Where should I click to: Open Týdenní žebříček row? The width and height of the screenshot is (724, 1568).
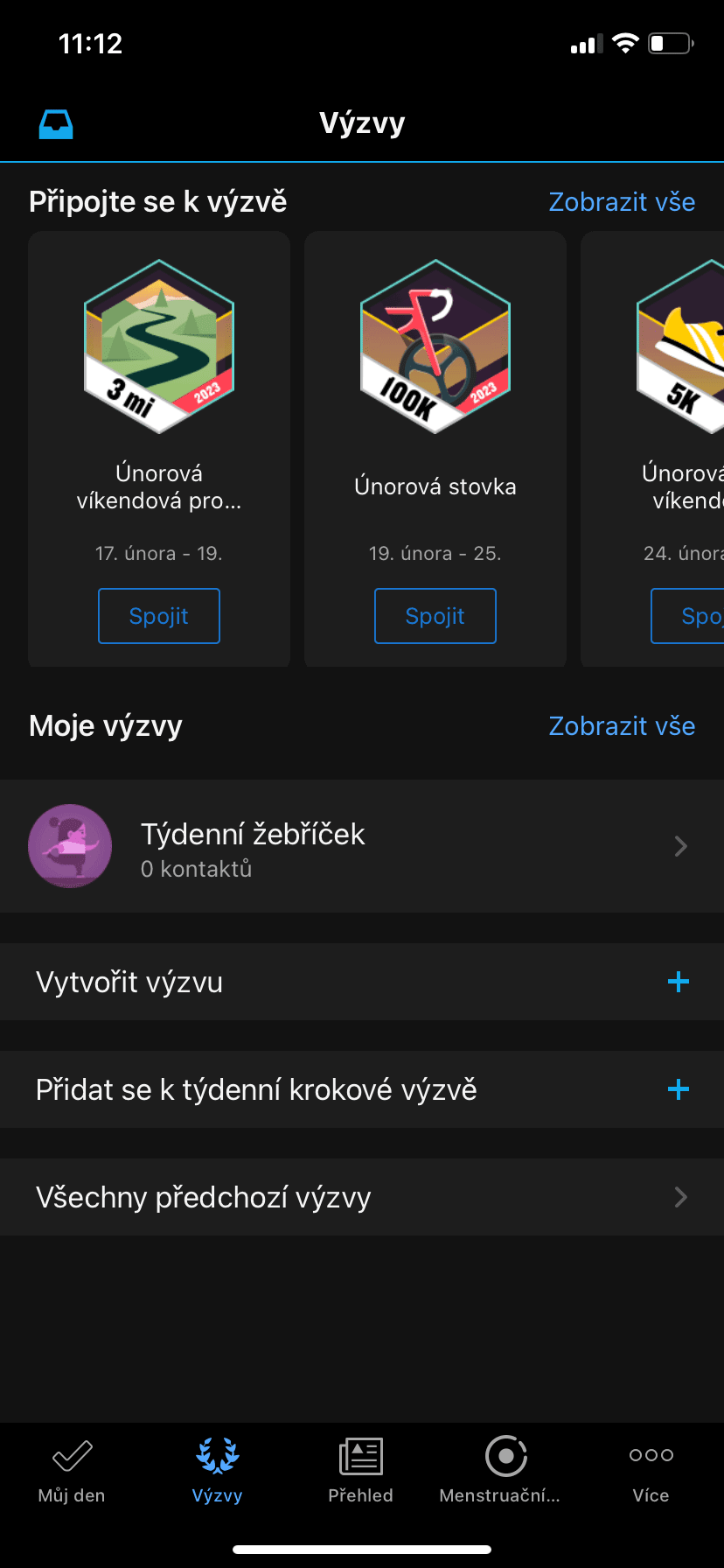coord(362,846)
